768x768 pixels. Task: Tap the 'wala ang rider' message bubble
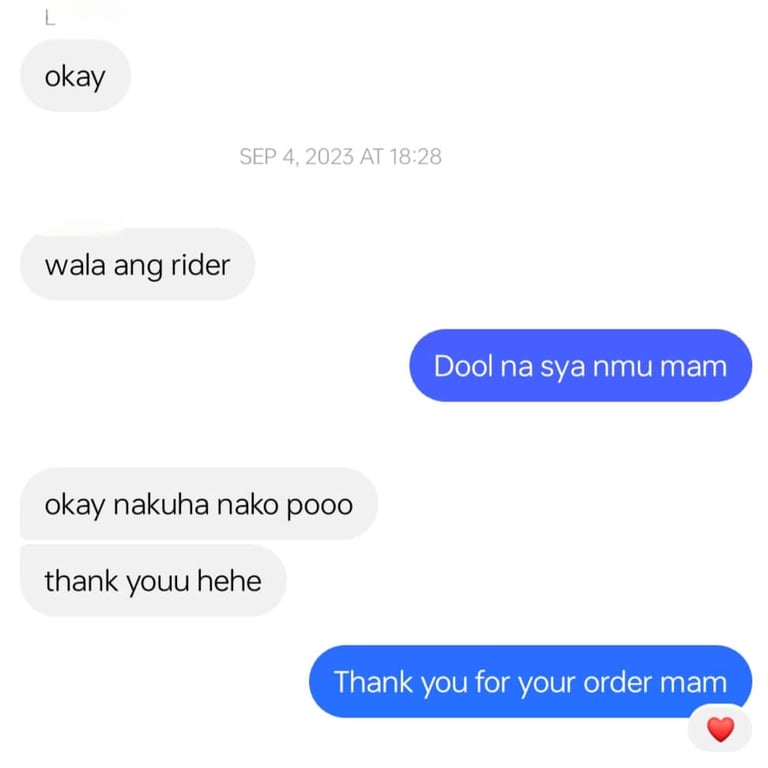pos(137,265)
